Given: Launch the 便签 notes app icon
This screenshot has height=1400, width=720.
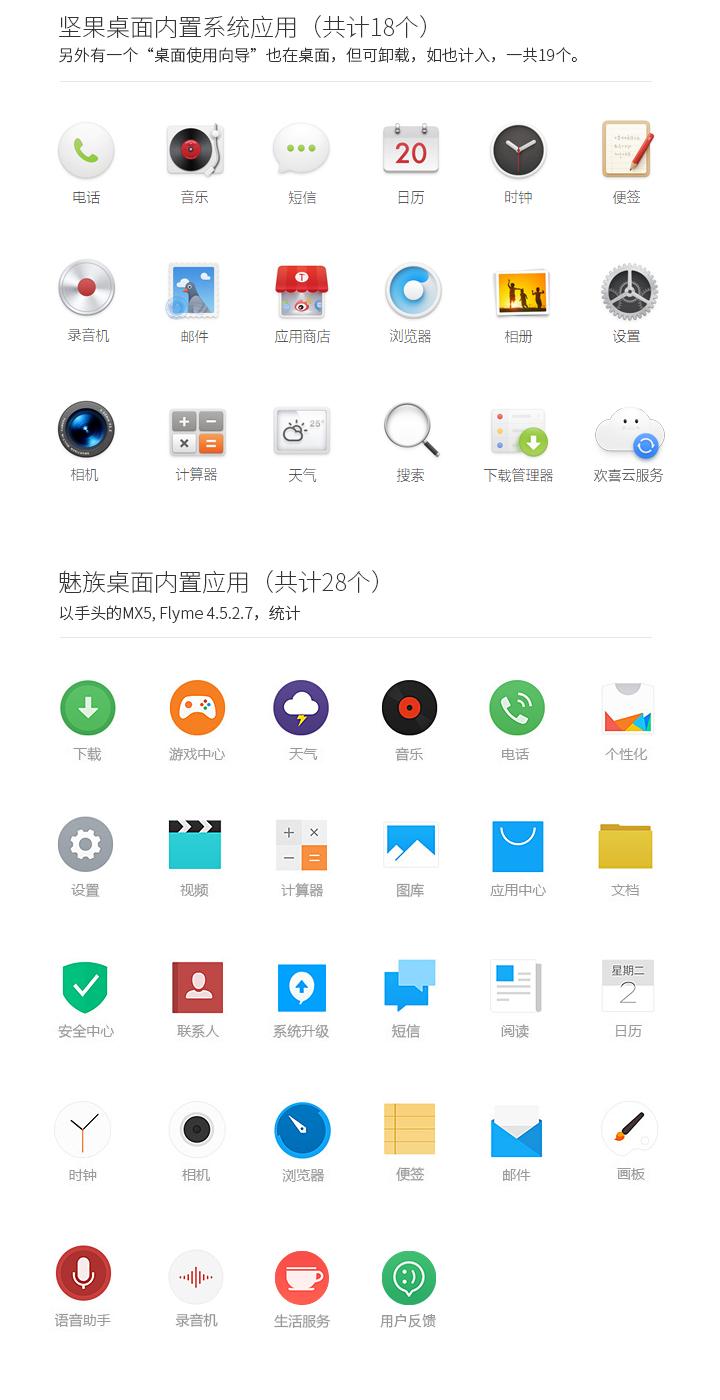Looking at the screenshot, I should [x=627, y=148].
